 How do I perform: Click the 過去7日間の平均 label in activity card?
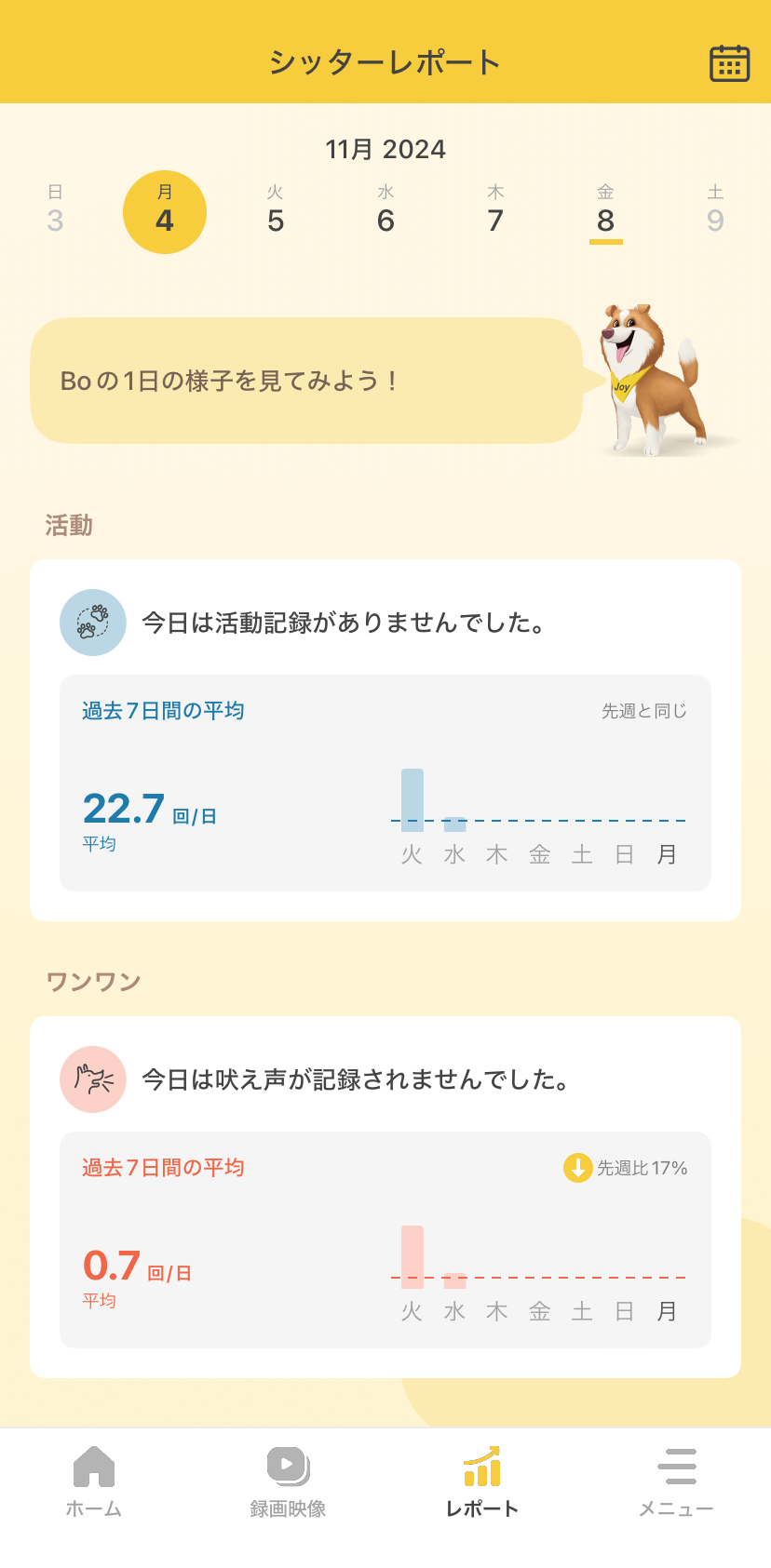click(160, 708)
